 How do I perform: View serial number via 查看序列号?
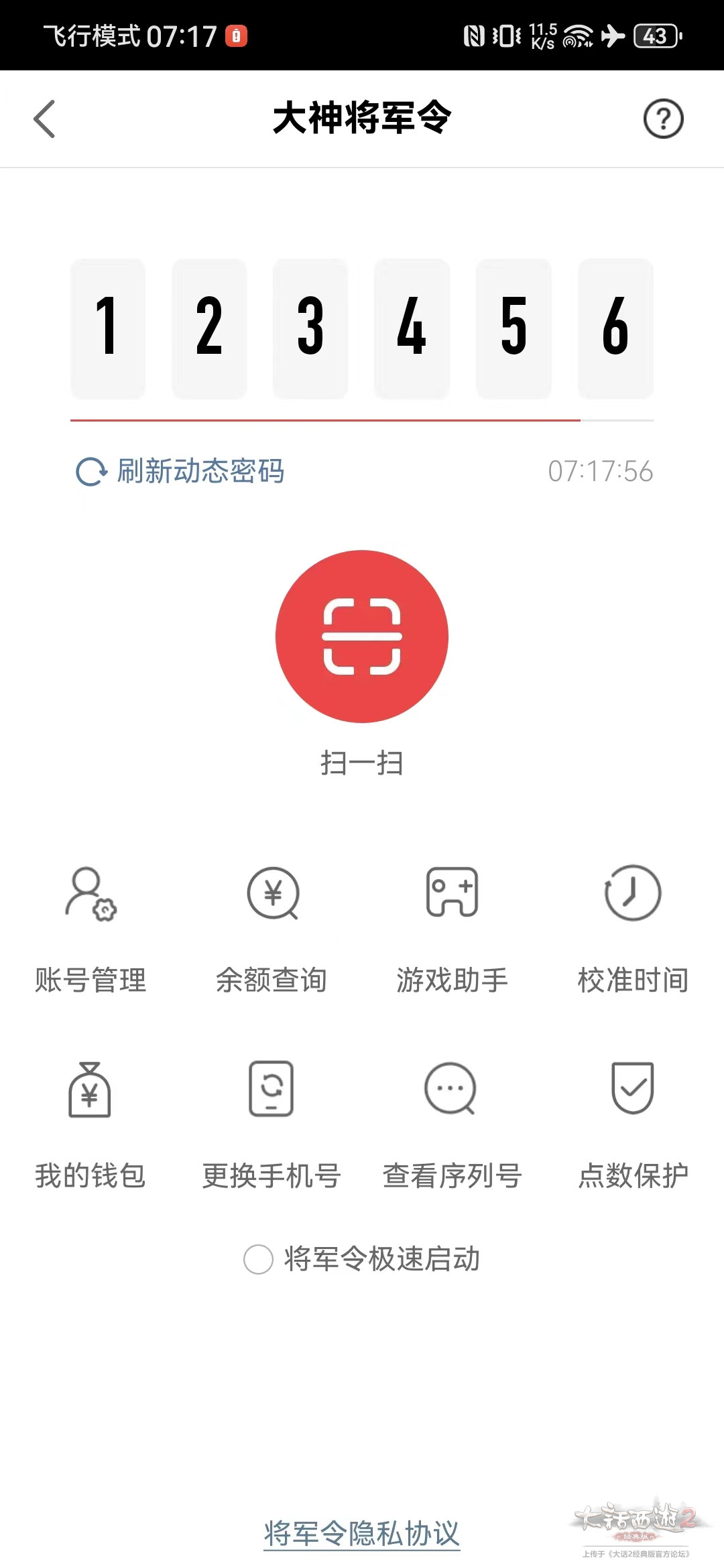coord(452,1124)
